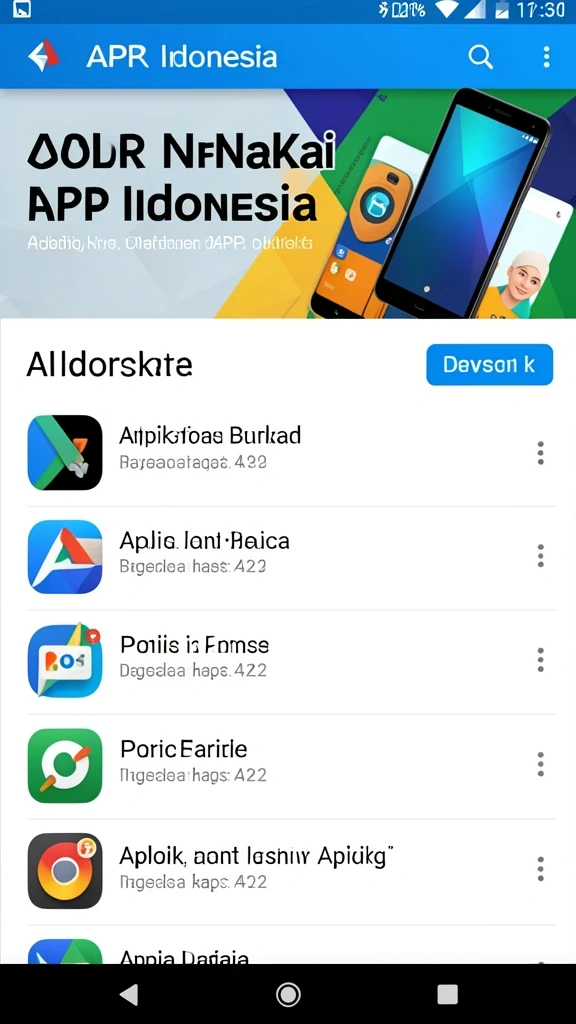Open options for the Burkad app row
Screen dimensions: 576x1024
click(540, 453)
